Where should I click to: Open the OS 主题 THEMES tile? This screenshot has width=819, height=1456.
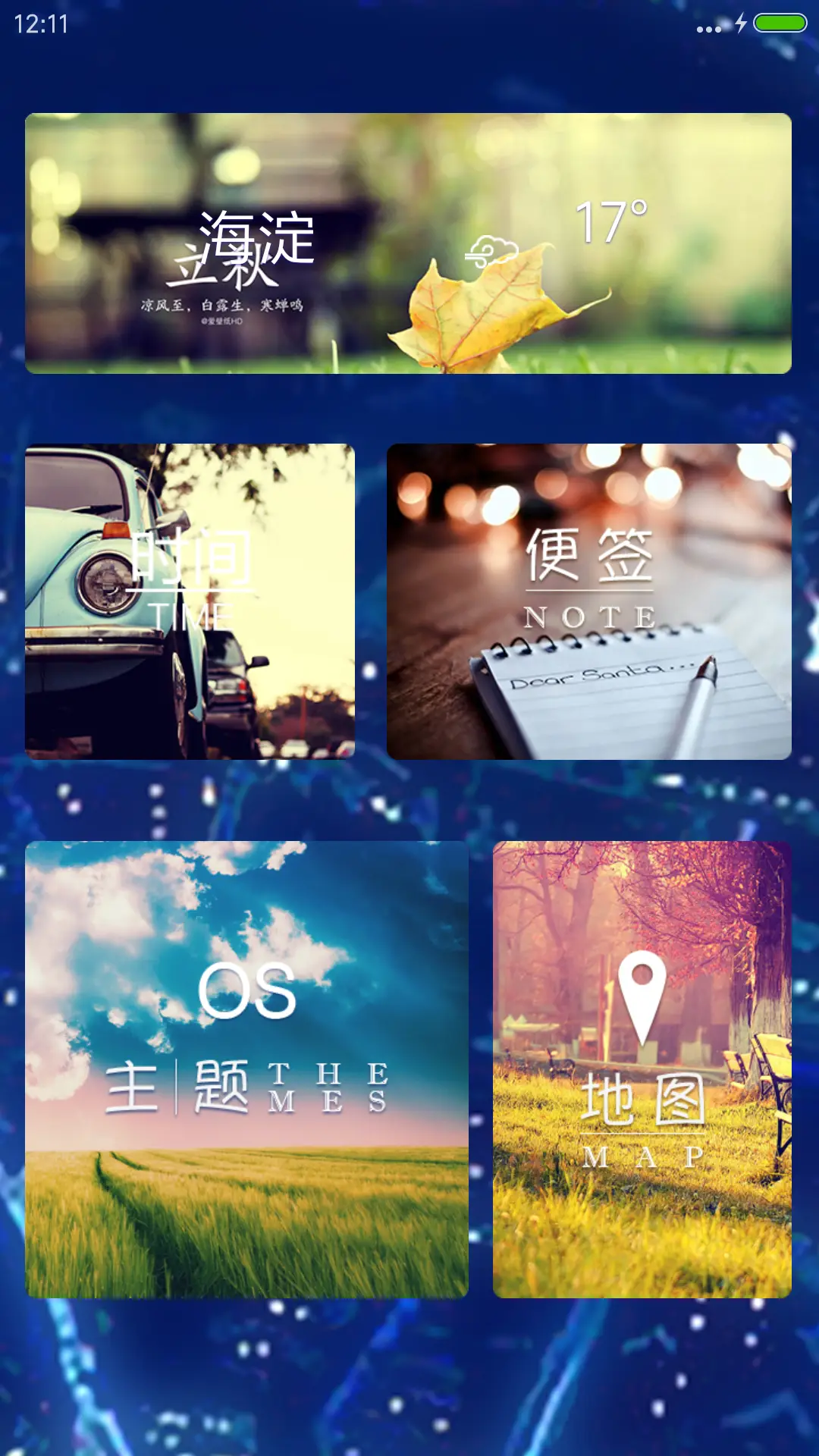tap(246, 1069)
